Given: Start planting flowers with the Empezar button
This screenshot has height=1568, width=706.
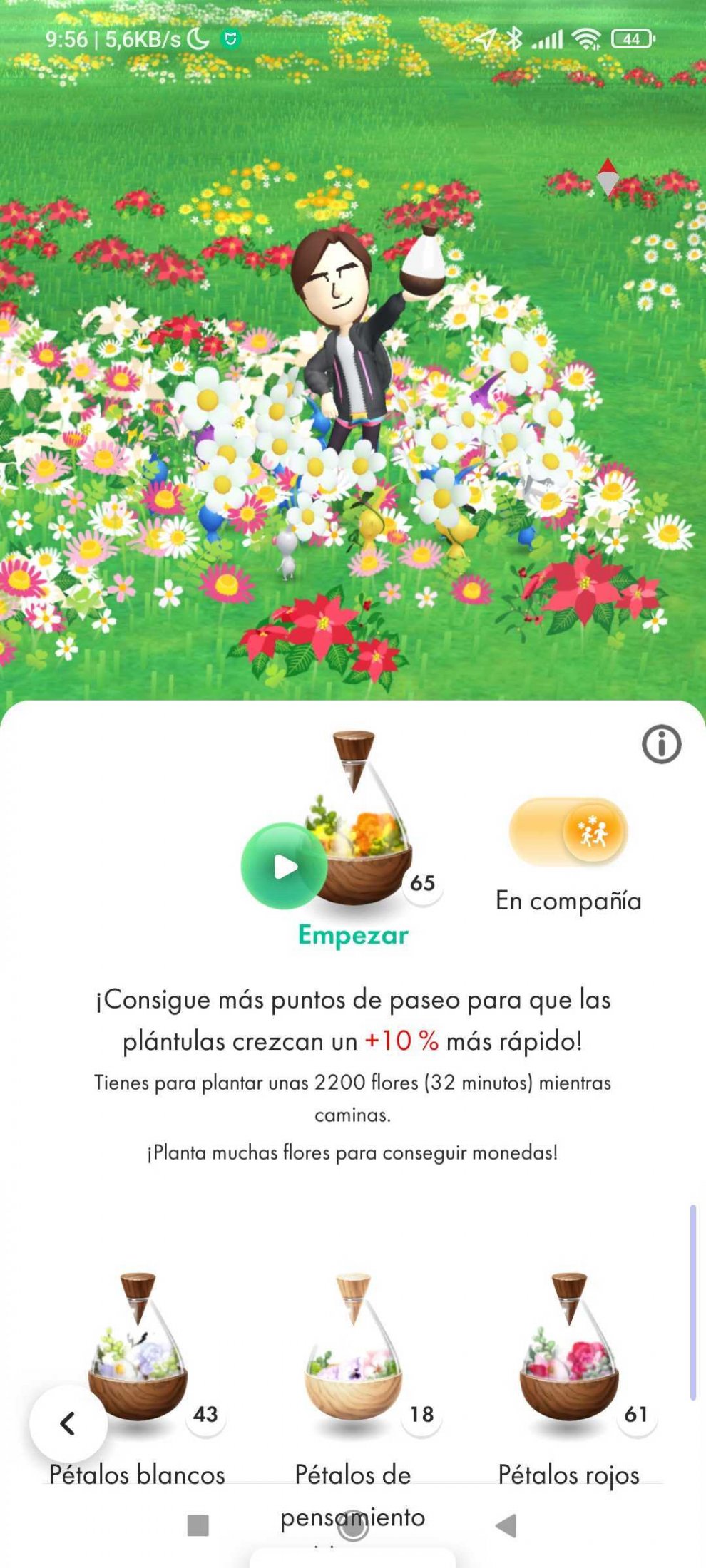Looking at the screenshot, I should tap(285, 867).
